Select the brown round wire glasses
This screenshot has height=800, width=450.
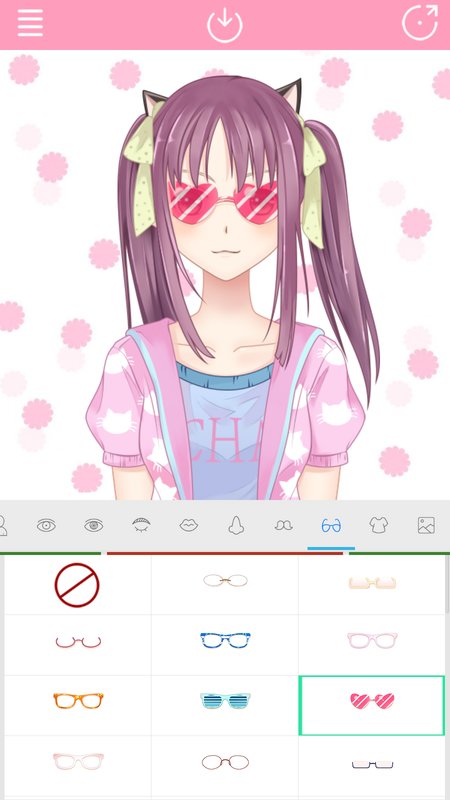pos(225,763)
